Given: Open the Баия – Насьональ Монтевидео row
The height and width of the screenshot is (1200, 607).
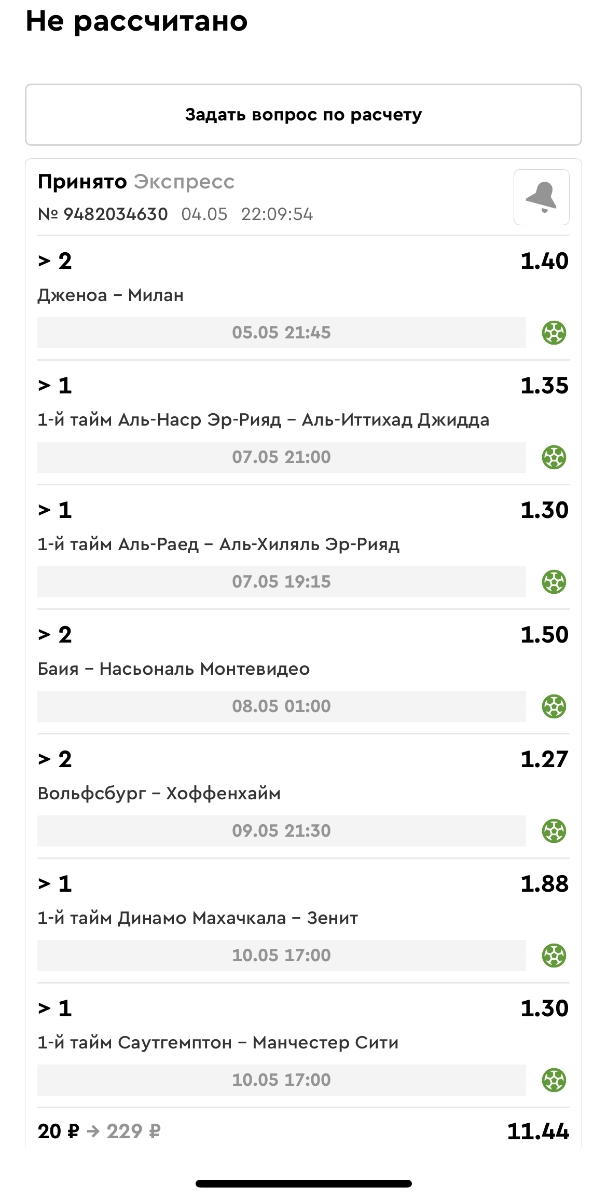Looking at the screenshot, I should 303,670.
